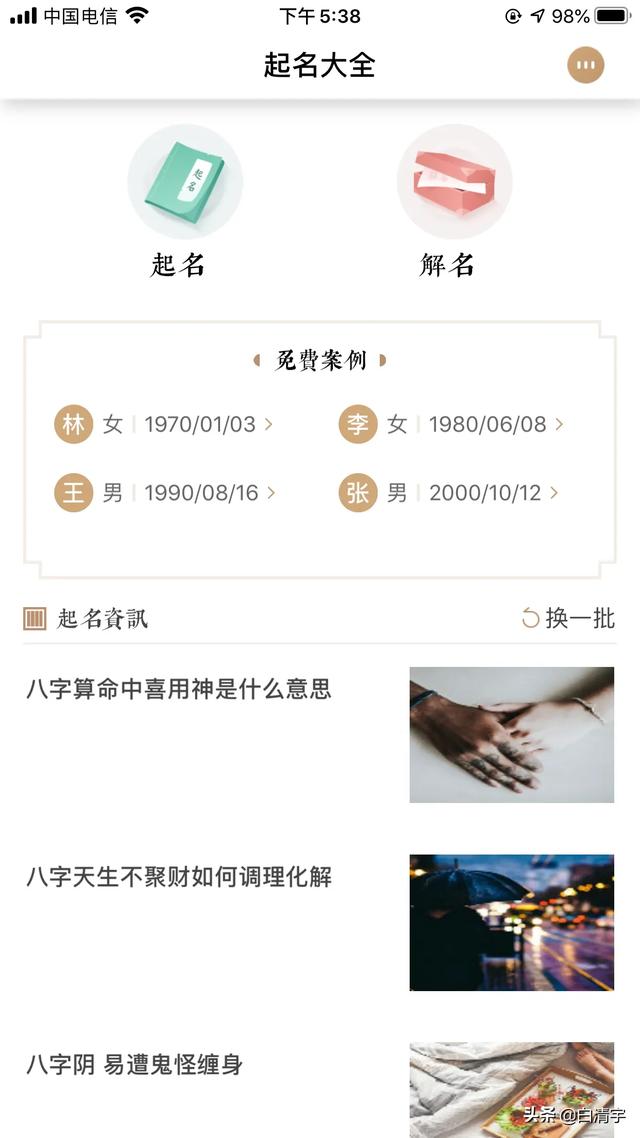View free case 林 女 1970/01/03
This screenshot has height=1138, width=640.
coord(165,424)
